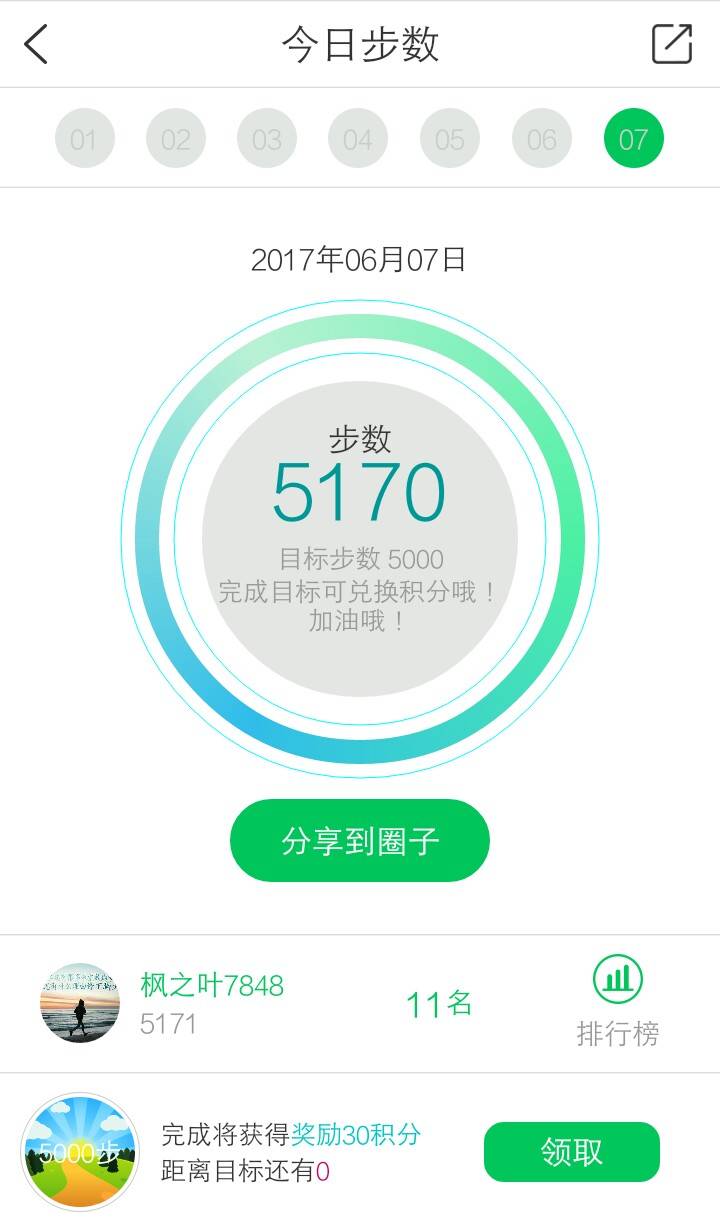The image size is (720, 1232).
Task: Open 枫之叶7848's profile avatar
Action: pyautogui.click(x=80, y=1003)
